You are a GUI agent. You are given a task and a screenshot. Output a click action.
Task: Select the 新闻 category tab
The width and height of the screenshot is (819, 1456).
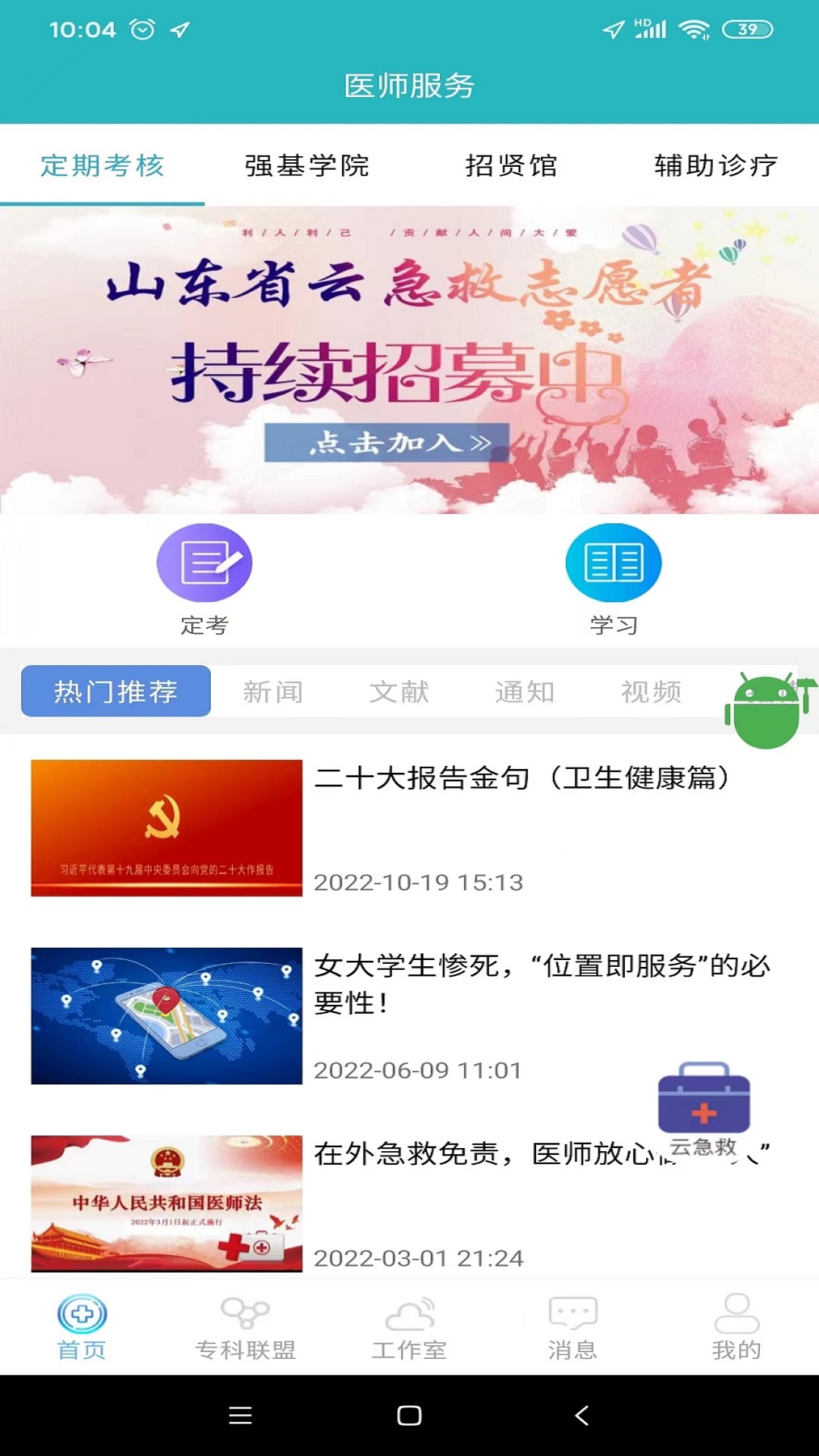click(273, 691)
